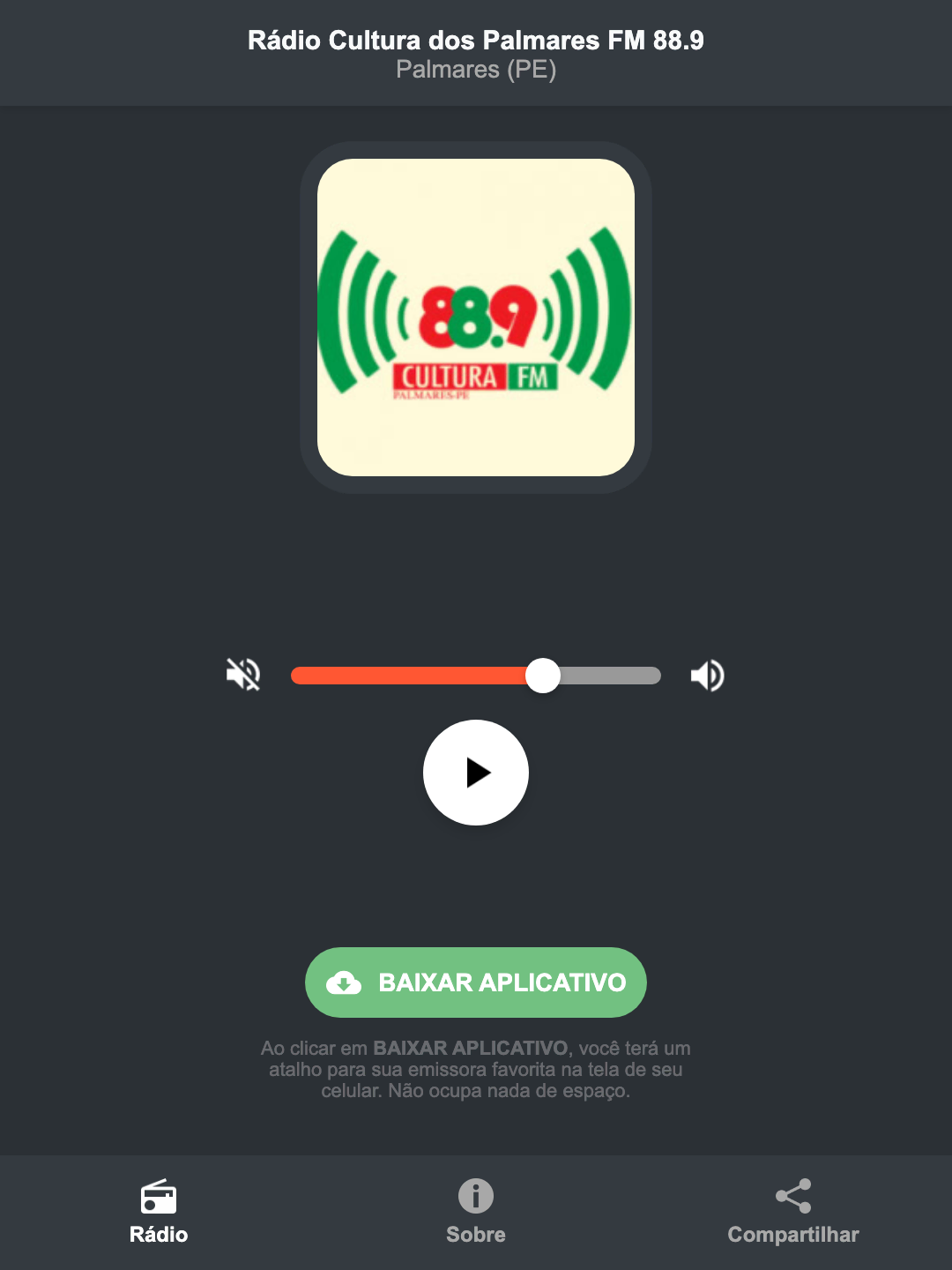This screenshot has width=952, height=1270.
Task: Tap the Compartilhar share icon
Action: (x=792, y=1195)
